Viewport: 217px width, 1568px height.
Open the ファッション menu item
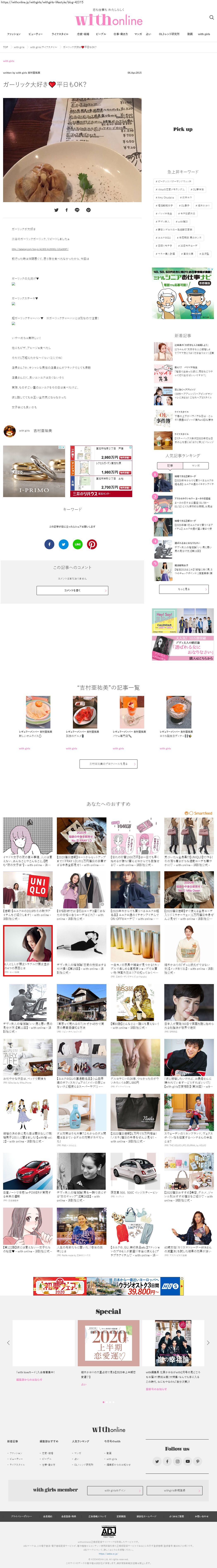(13, 34)
